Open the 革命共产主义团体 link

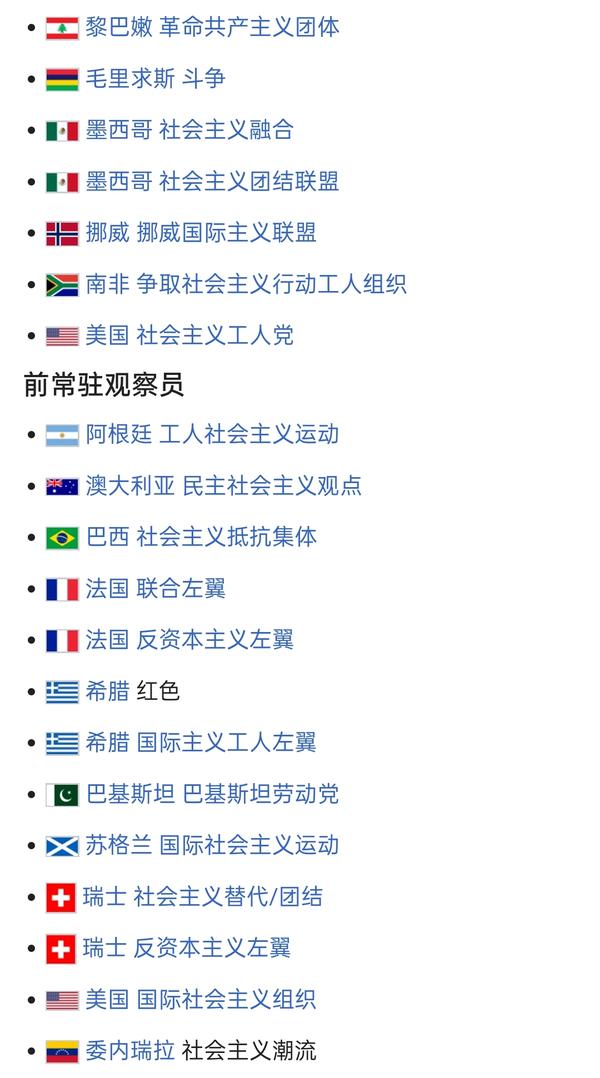tap(249, 28)
